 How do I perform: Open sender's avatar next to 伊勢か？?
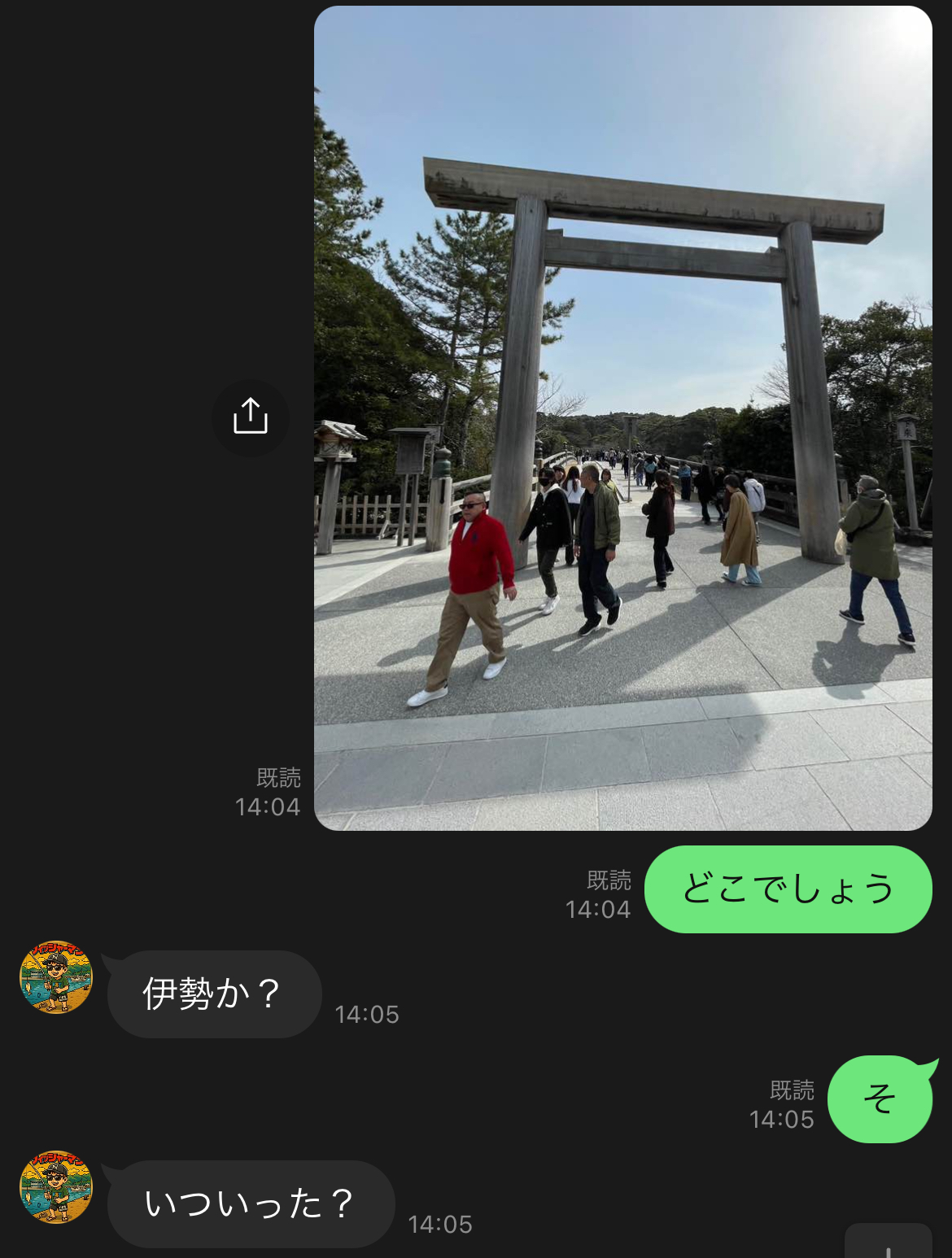[56, 977]
